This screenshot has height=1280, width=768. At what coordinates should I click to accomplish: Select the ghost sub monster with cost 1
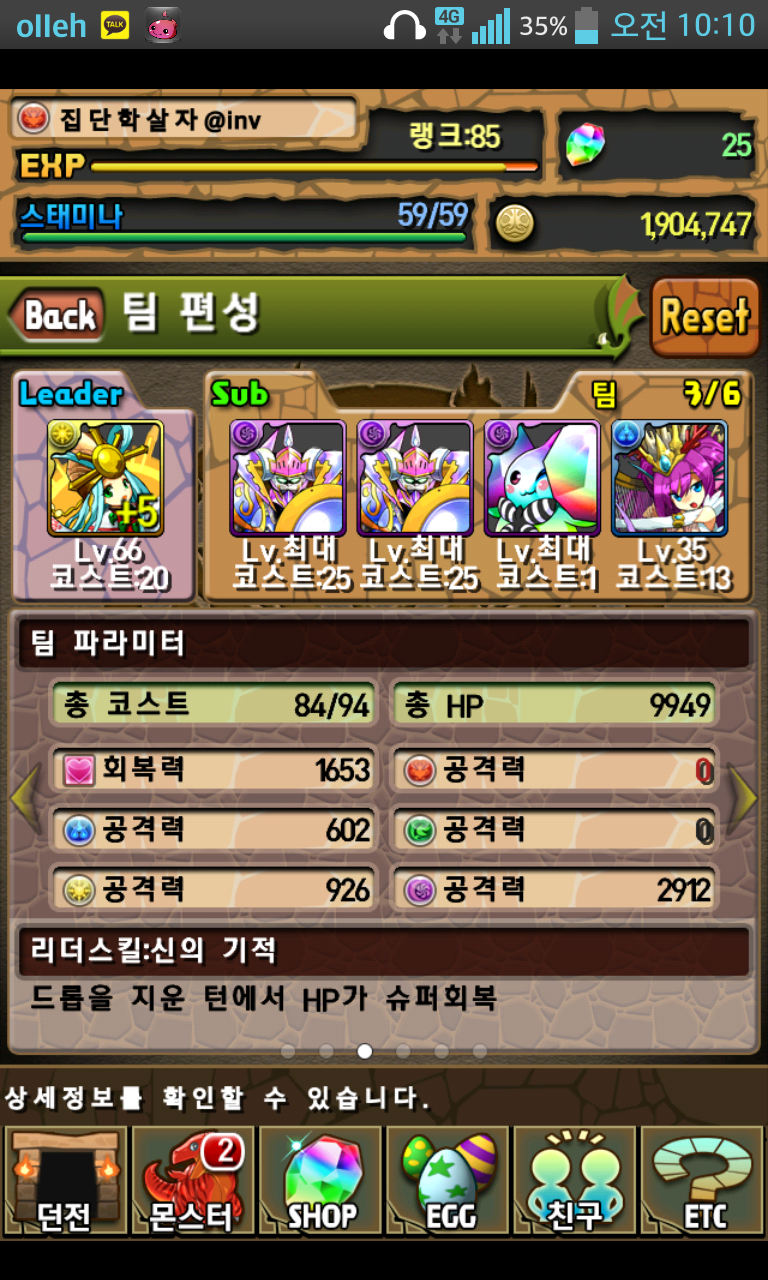click(x=542, y=478)
